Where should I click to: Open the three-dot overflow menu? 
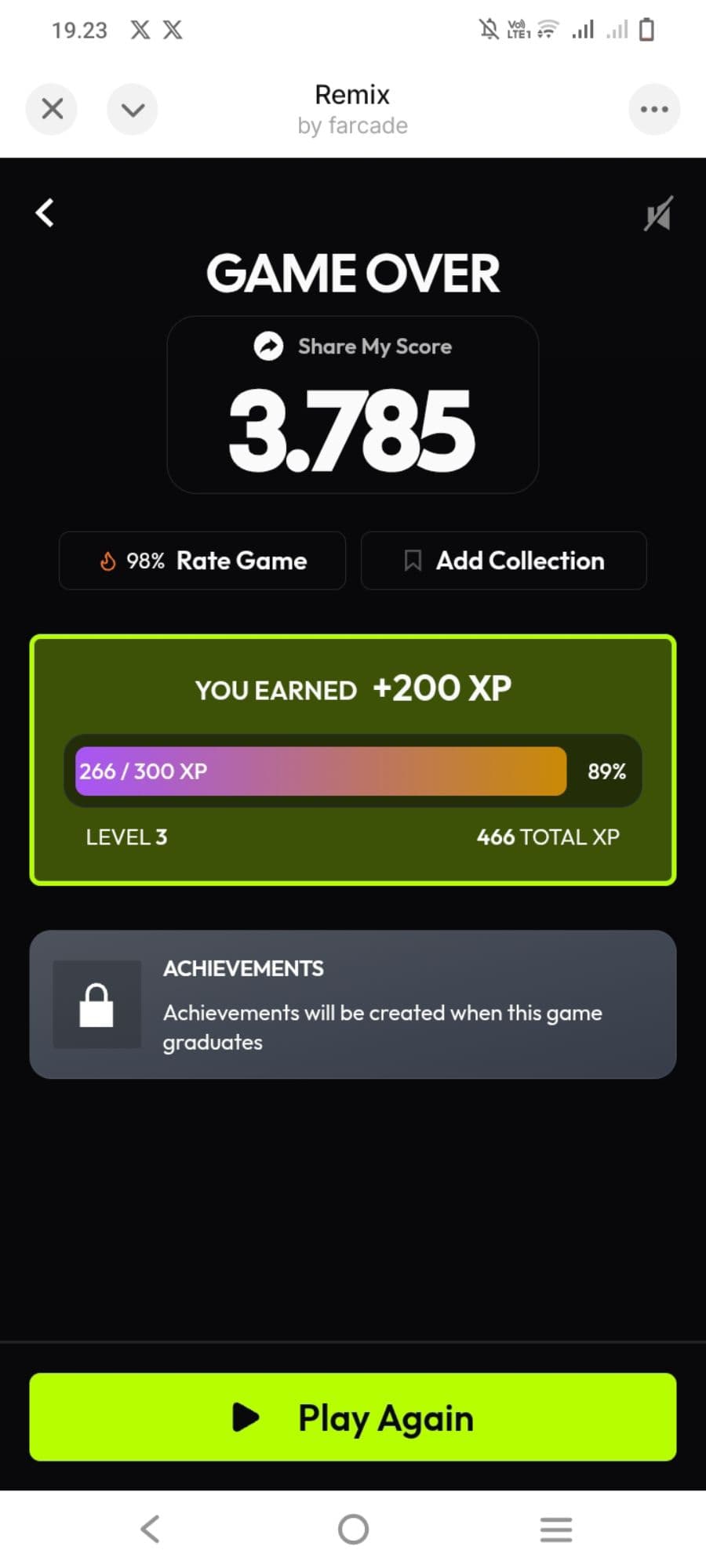coord(653,109)
